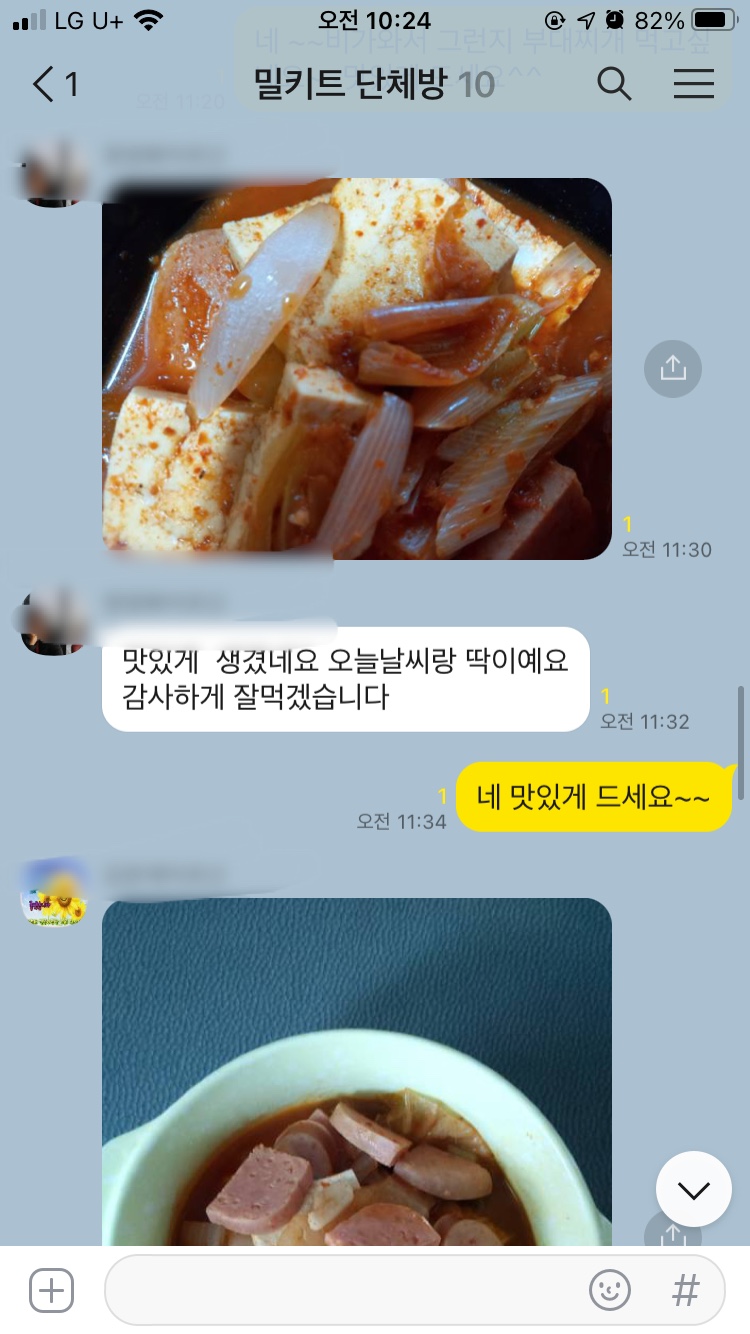The width and height of the screenshot is (750, 1334).
Task: Open the chat room hamburger menu
Action: 693,85
